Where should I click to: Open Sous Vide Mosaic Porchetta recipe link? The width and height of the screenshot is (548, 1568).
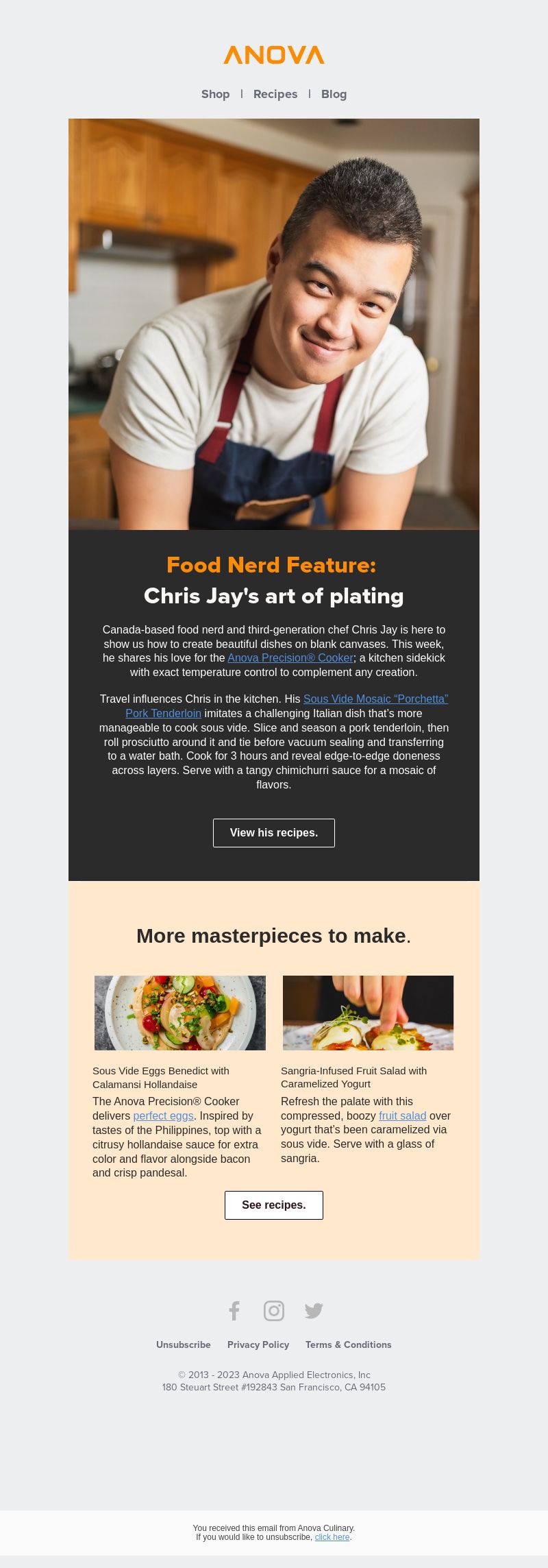375,699
